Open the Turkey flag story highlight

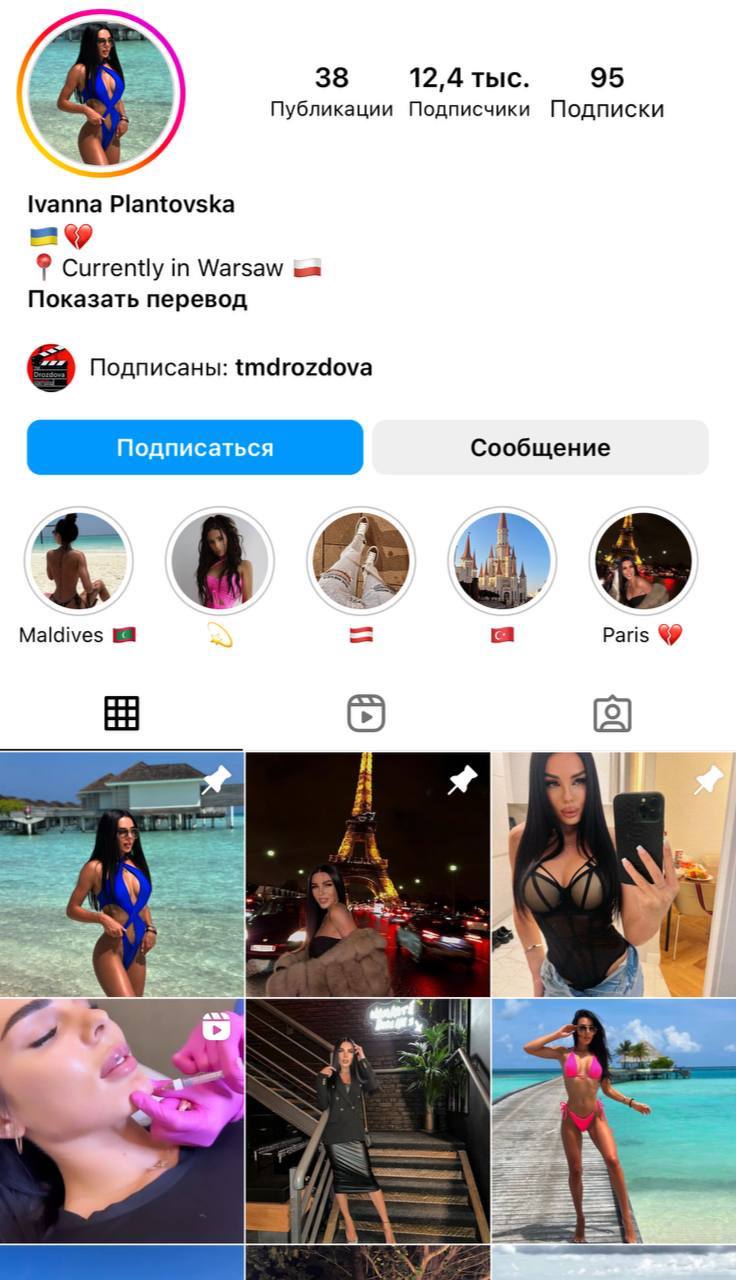[x=502, y=560]
